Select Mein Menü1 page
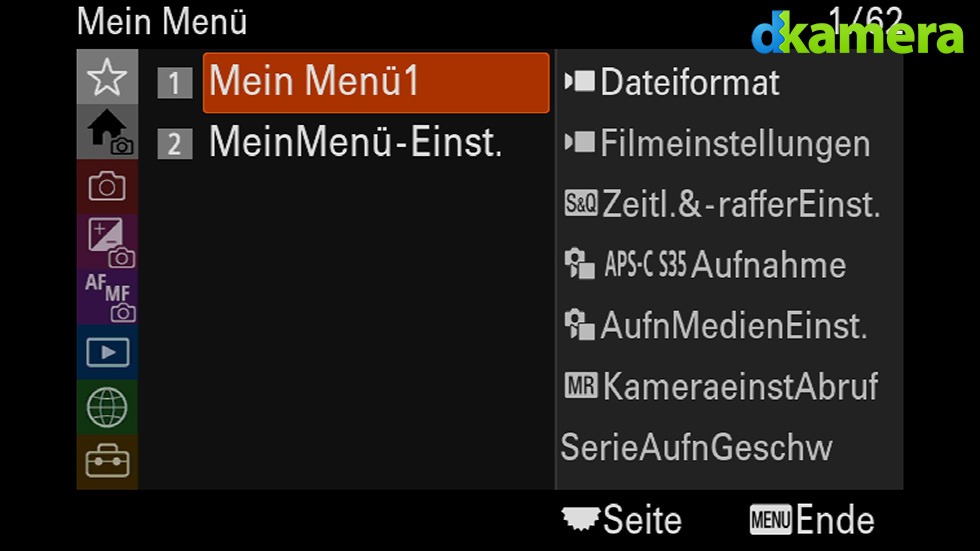980x551 pixels. (x=375, y=82)
